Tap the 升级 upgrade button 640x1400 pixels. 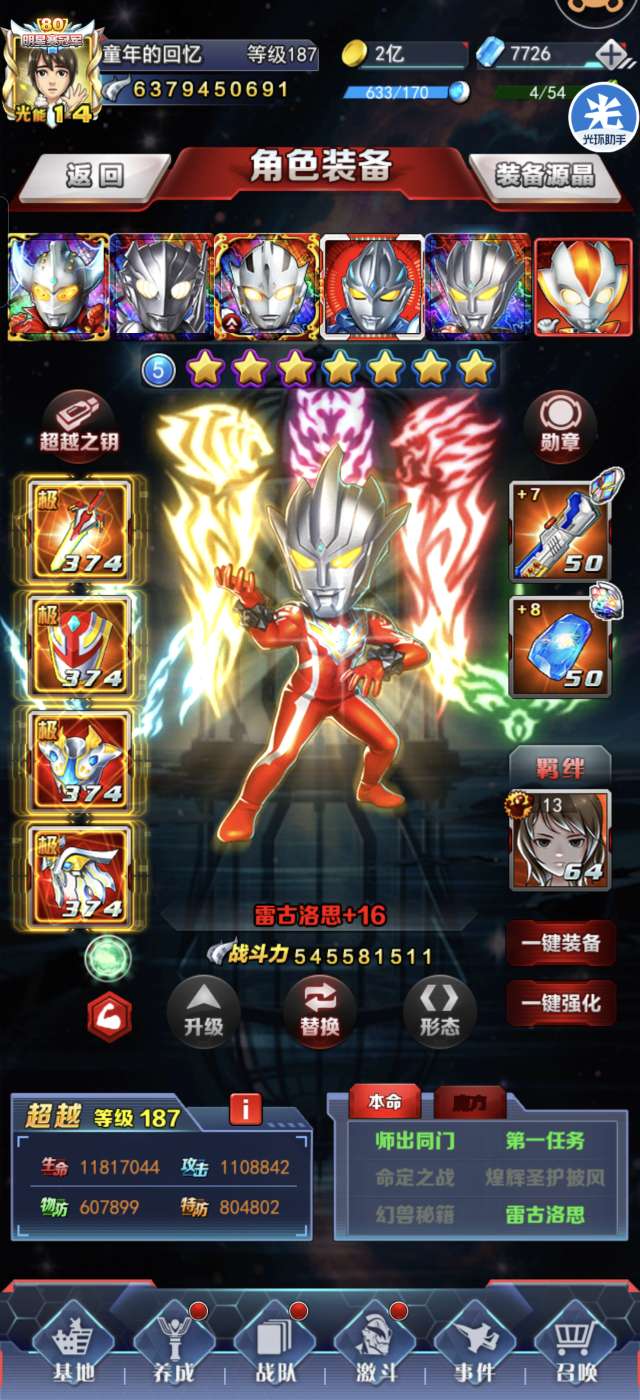click(x=203, y=1011)
